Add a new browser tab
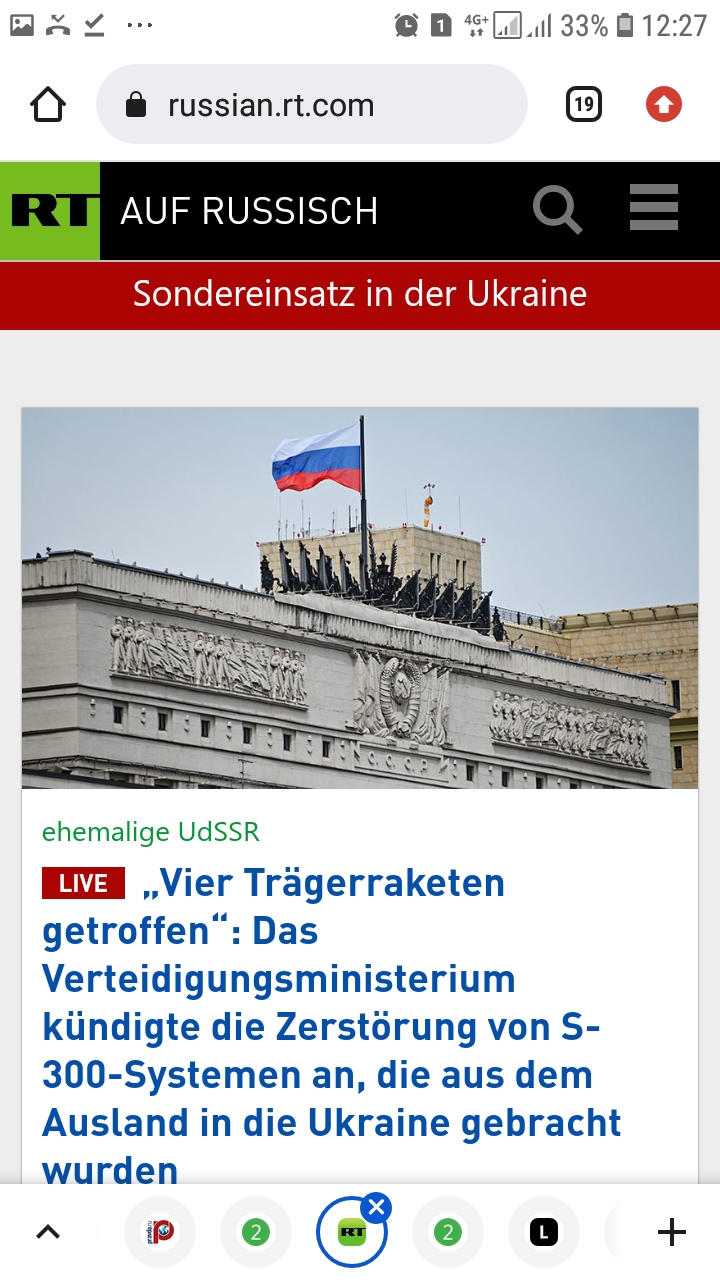The image size is (720, 1280). (x=672, y=1232)
